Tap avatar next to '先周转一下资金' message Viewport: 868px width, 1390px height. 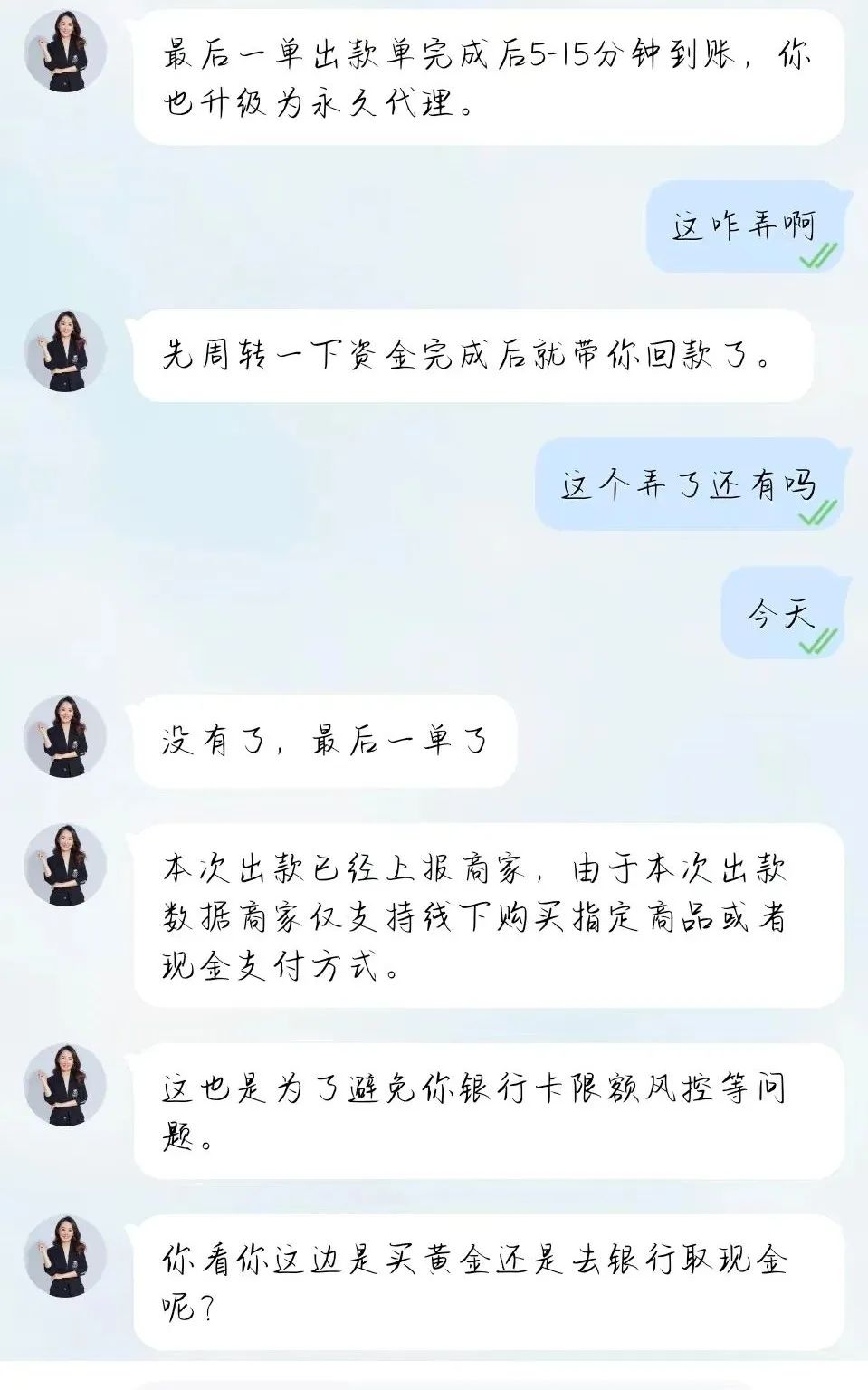(65, 351)
